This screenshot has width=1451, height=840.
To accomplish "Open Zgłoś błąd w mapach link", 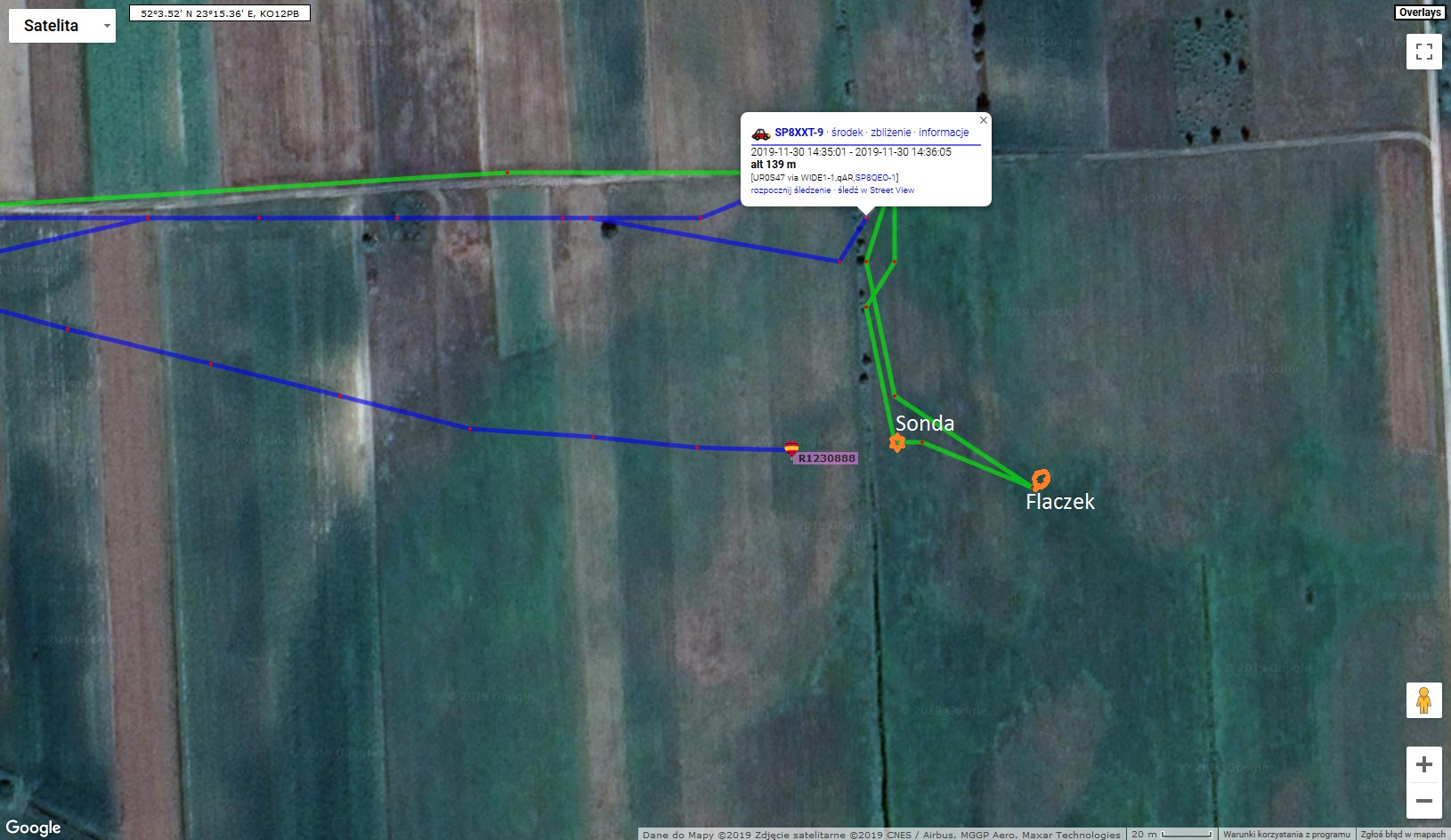I will click(x=1403, y=835).
